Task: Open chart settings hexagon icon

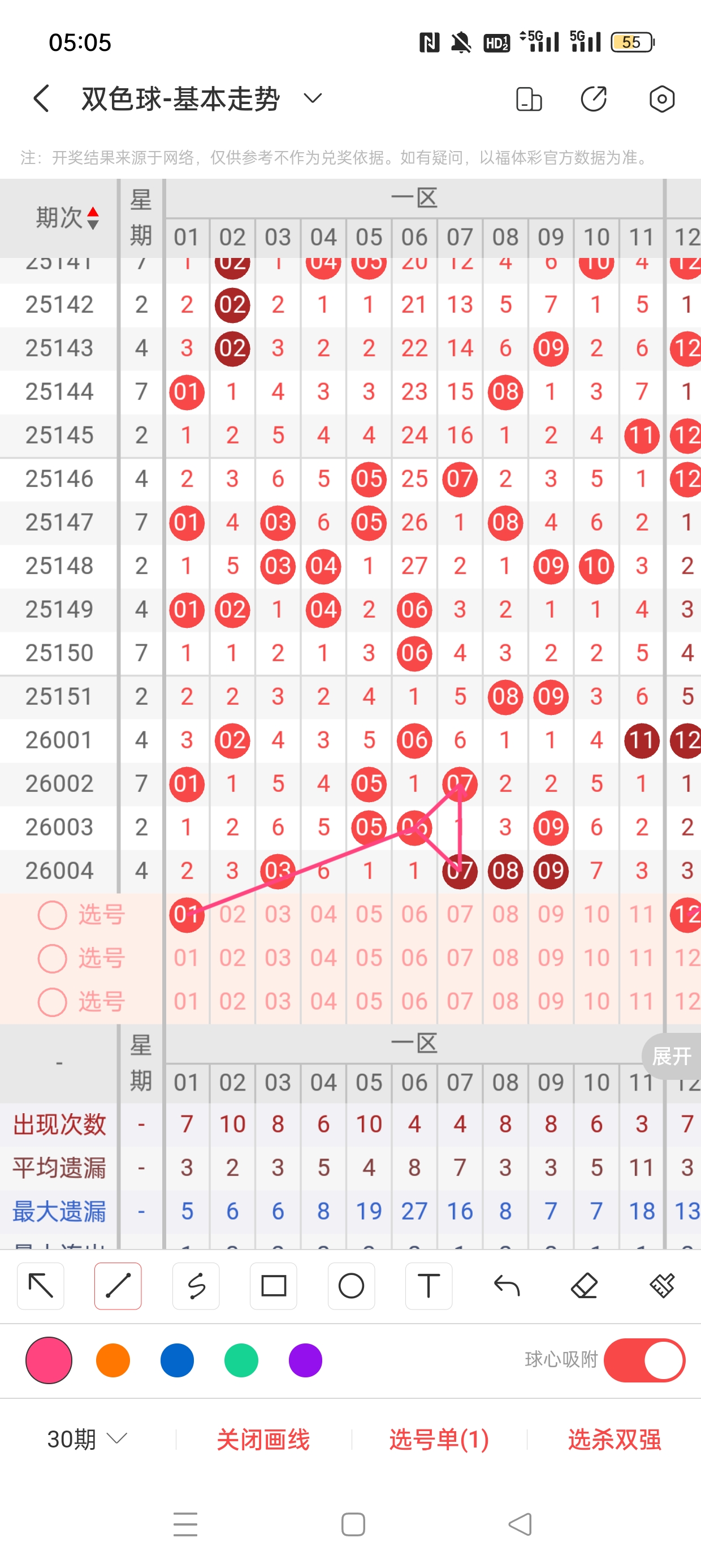Action: click(x=661, y=98)
